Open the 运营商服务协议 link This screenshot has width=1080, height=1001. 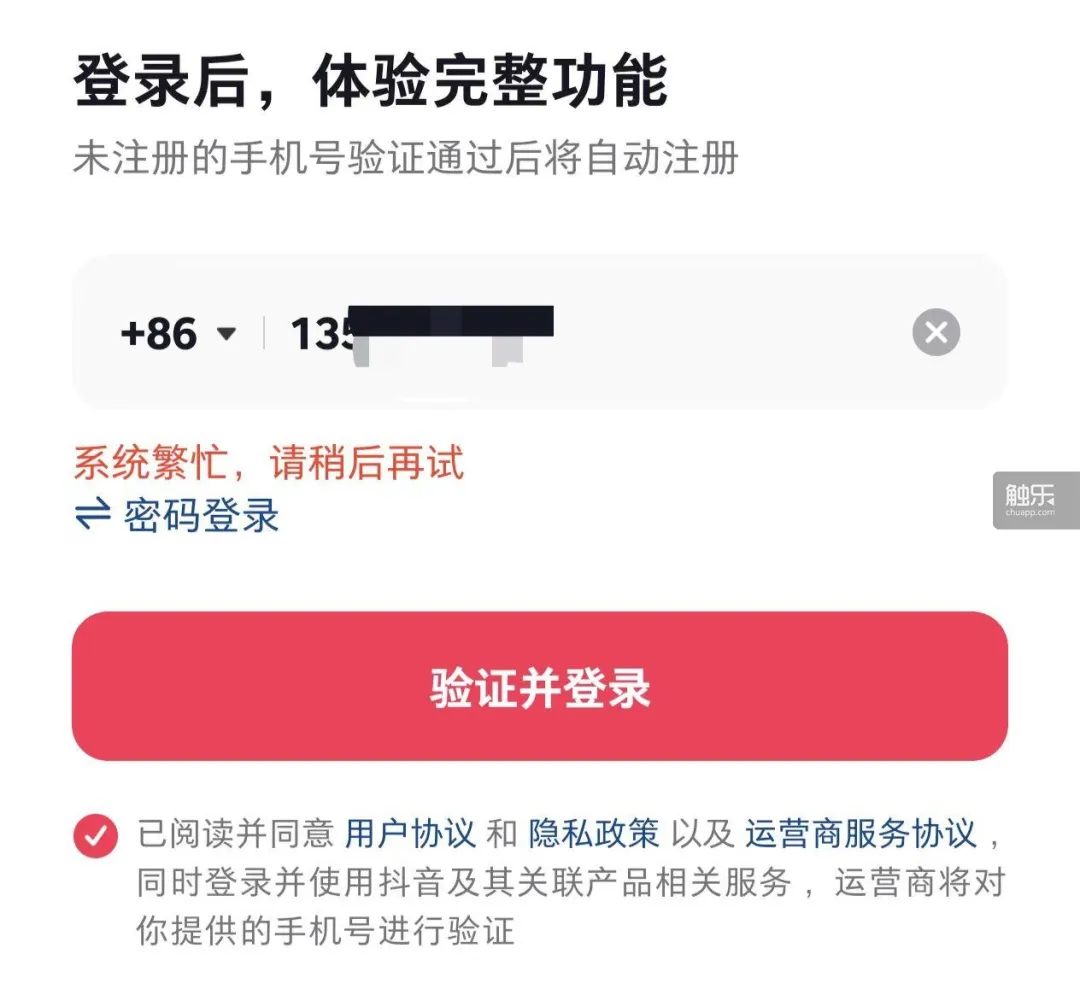click(x=860, y=833)
